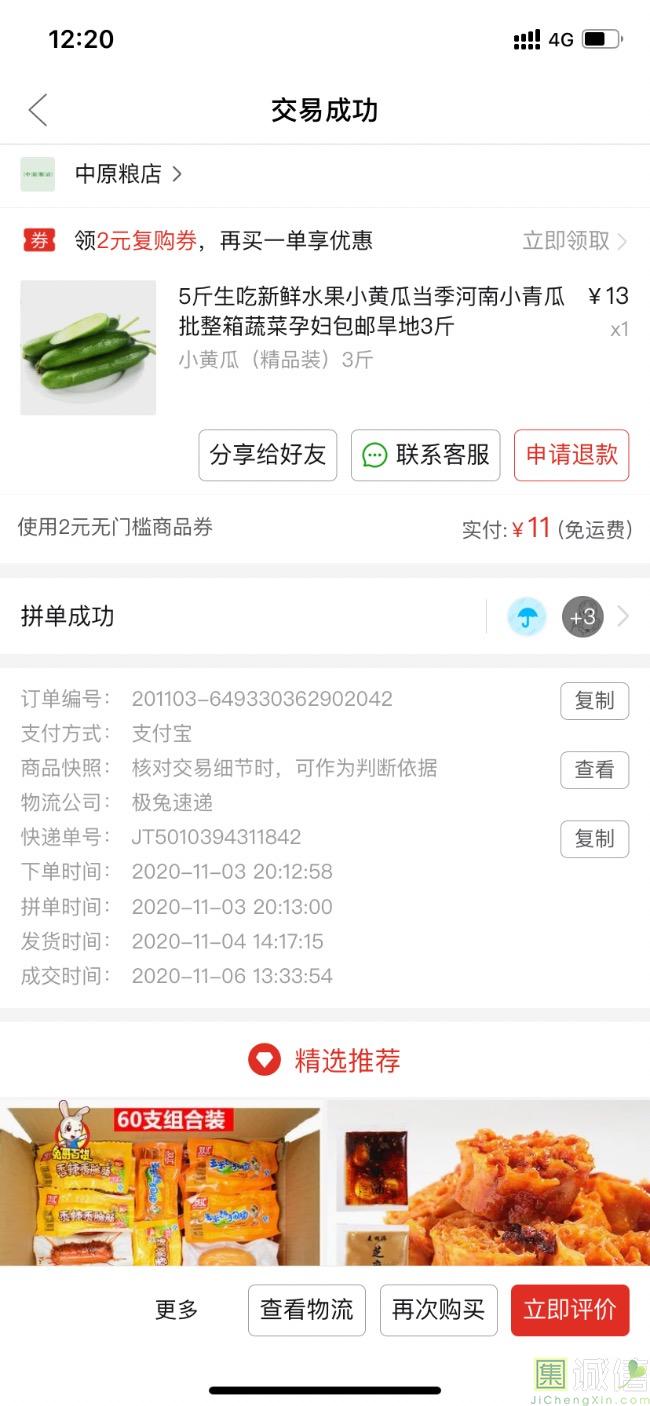650x1406 pixels.
Task: View logistics with 查看物流
Action: click(x=307, y=1310)
